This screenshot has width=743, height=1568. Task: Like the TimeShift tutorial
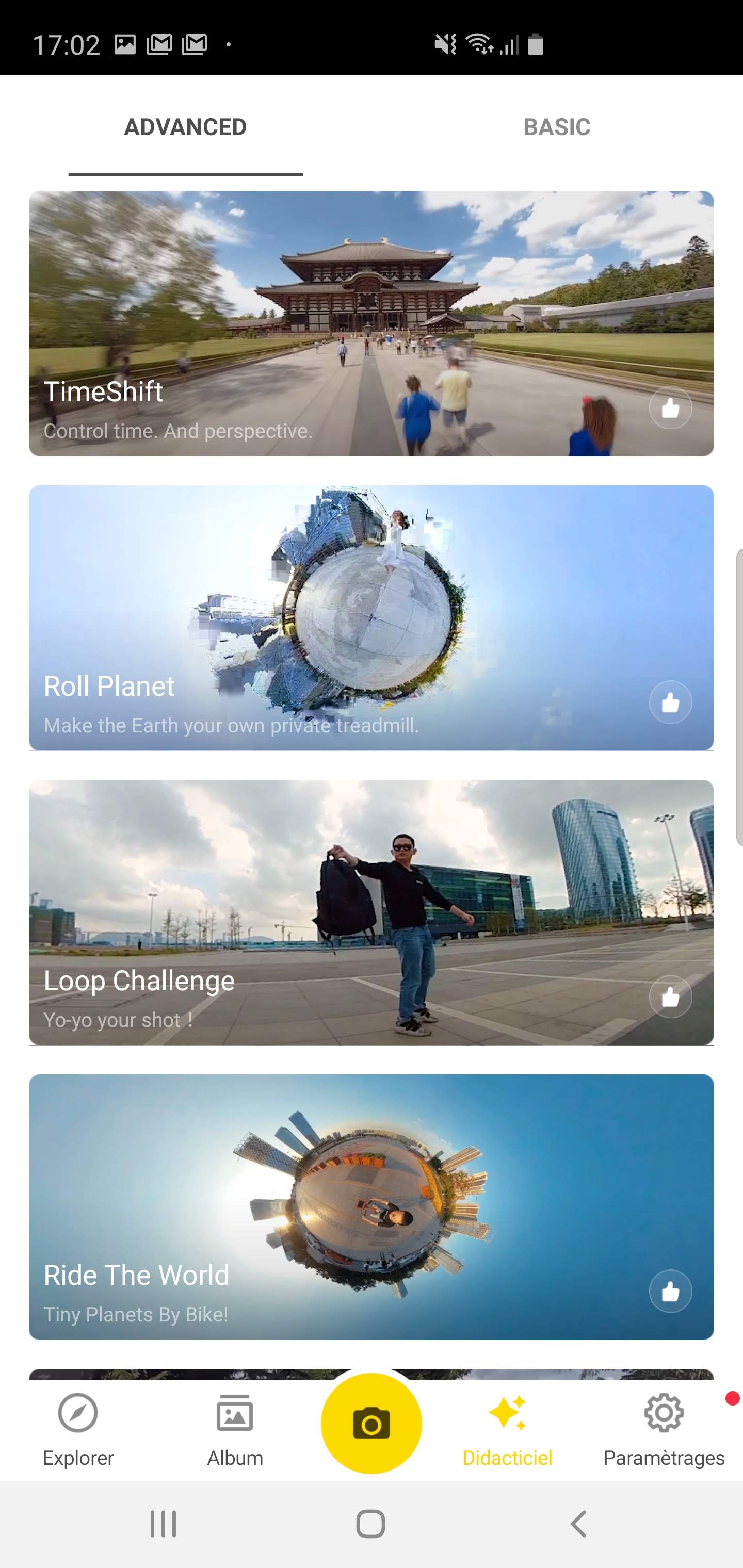point(670,408)
